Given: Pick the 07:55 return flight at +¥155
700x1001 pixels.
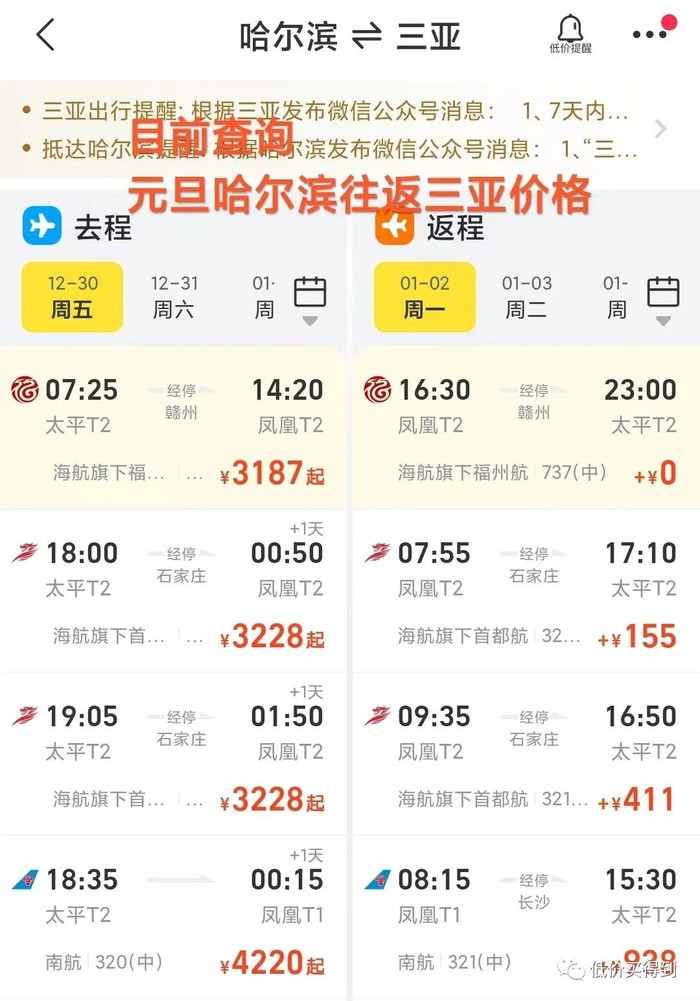Looking at the screenshot, I should [x=526, y=592].
